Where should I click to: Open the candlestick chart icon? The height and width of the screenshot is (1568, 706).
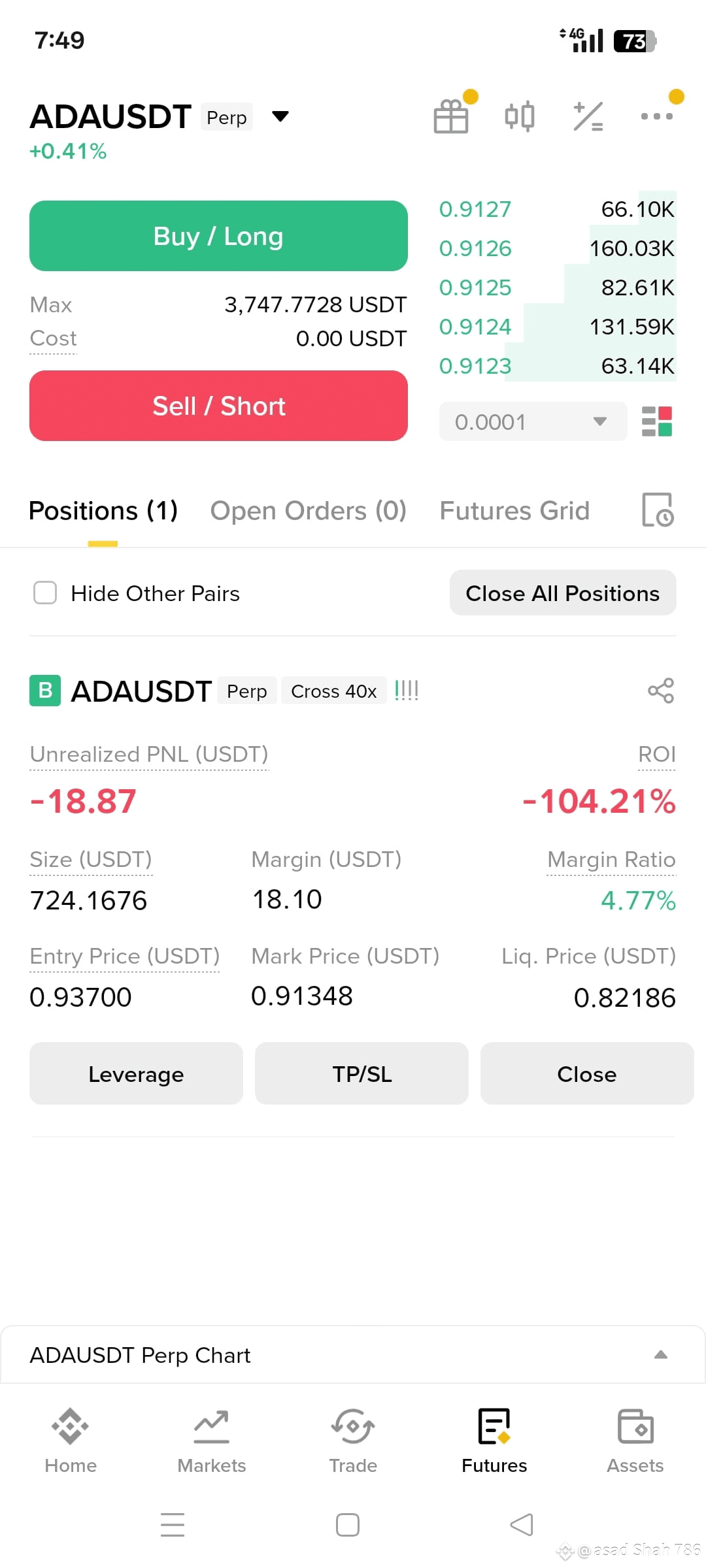coord(520,116)
